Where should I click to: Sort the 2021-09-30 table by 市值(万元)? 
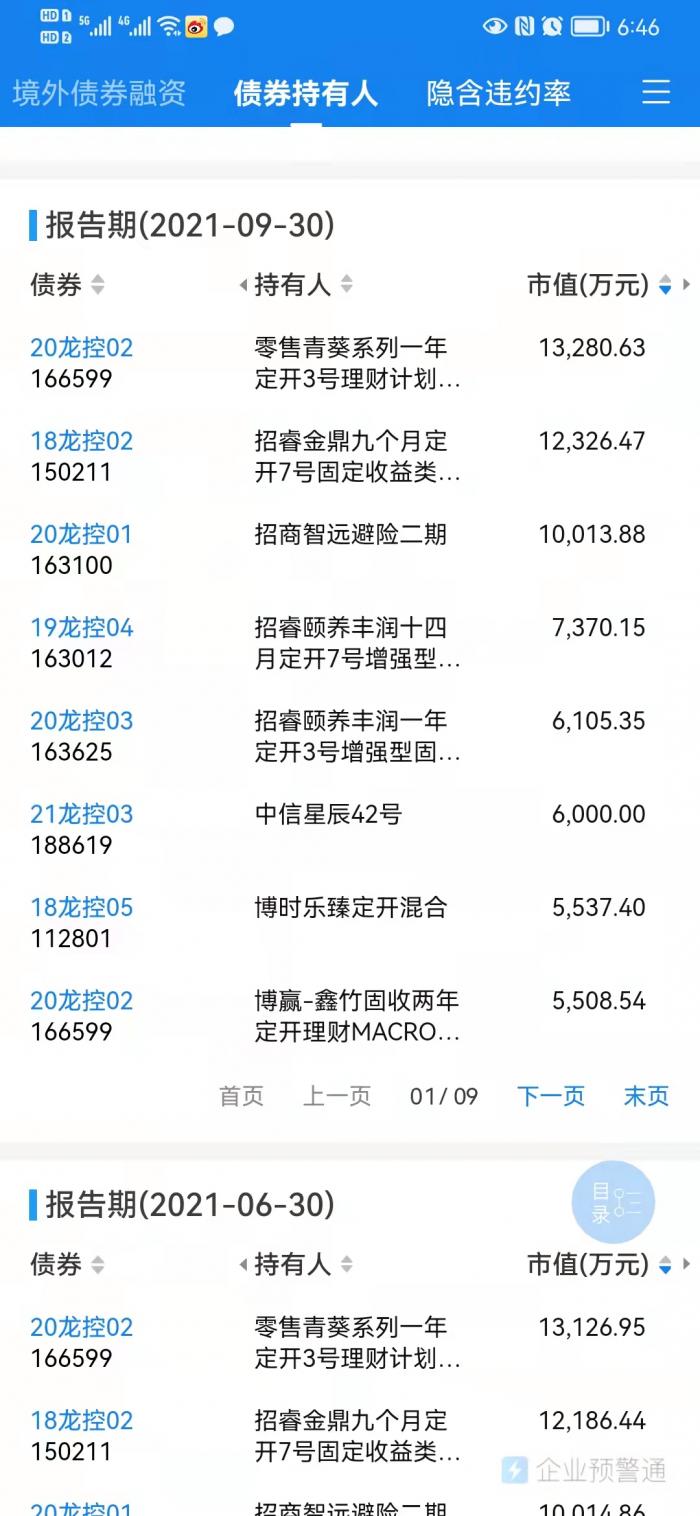(x=599, y=285)
